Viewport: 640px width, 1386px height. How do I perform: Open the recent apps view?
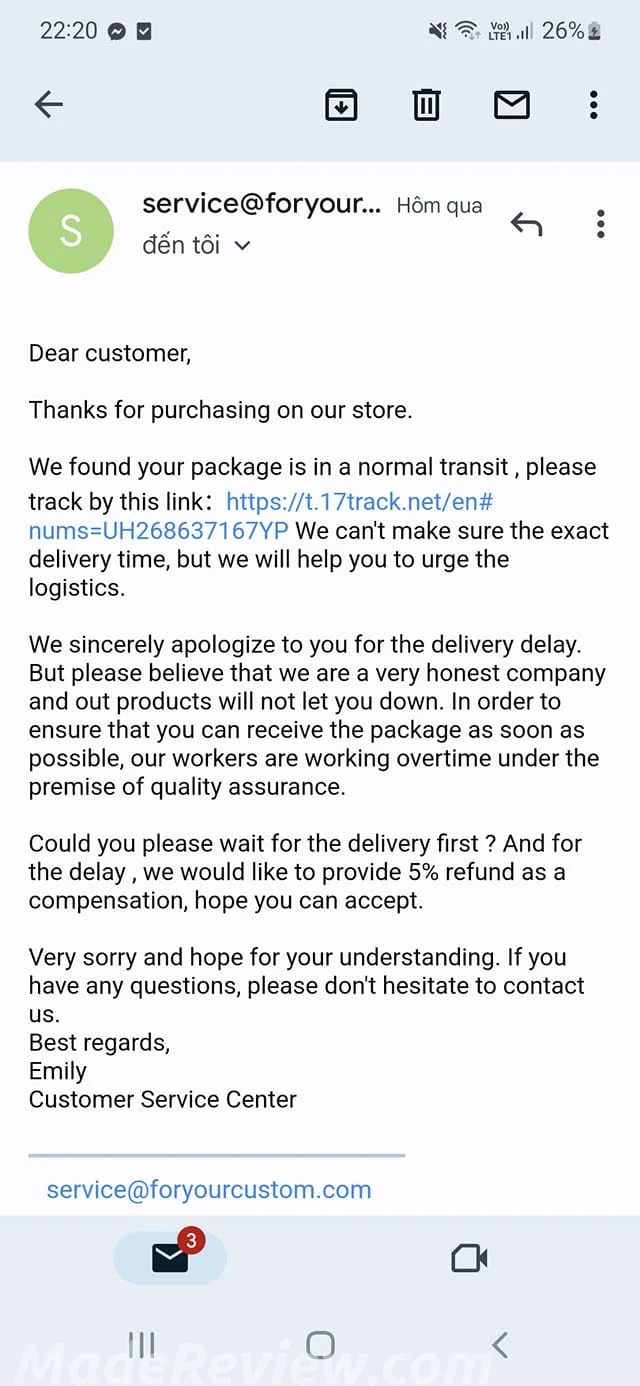[142, 1344]
